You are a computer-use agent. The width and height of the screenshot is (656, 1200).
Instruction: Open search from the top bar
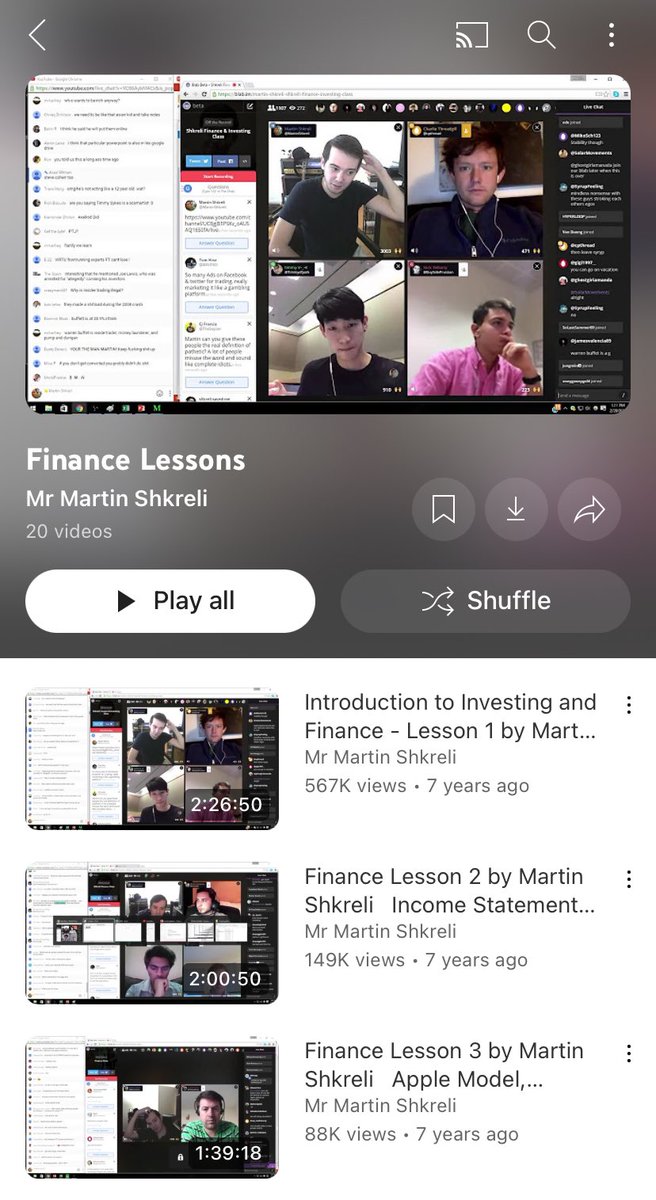541,36
